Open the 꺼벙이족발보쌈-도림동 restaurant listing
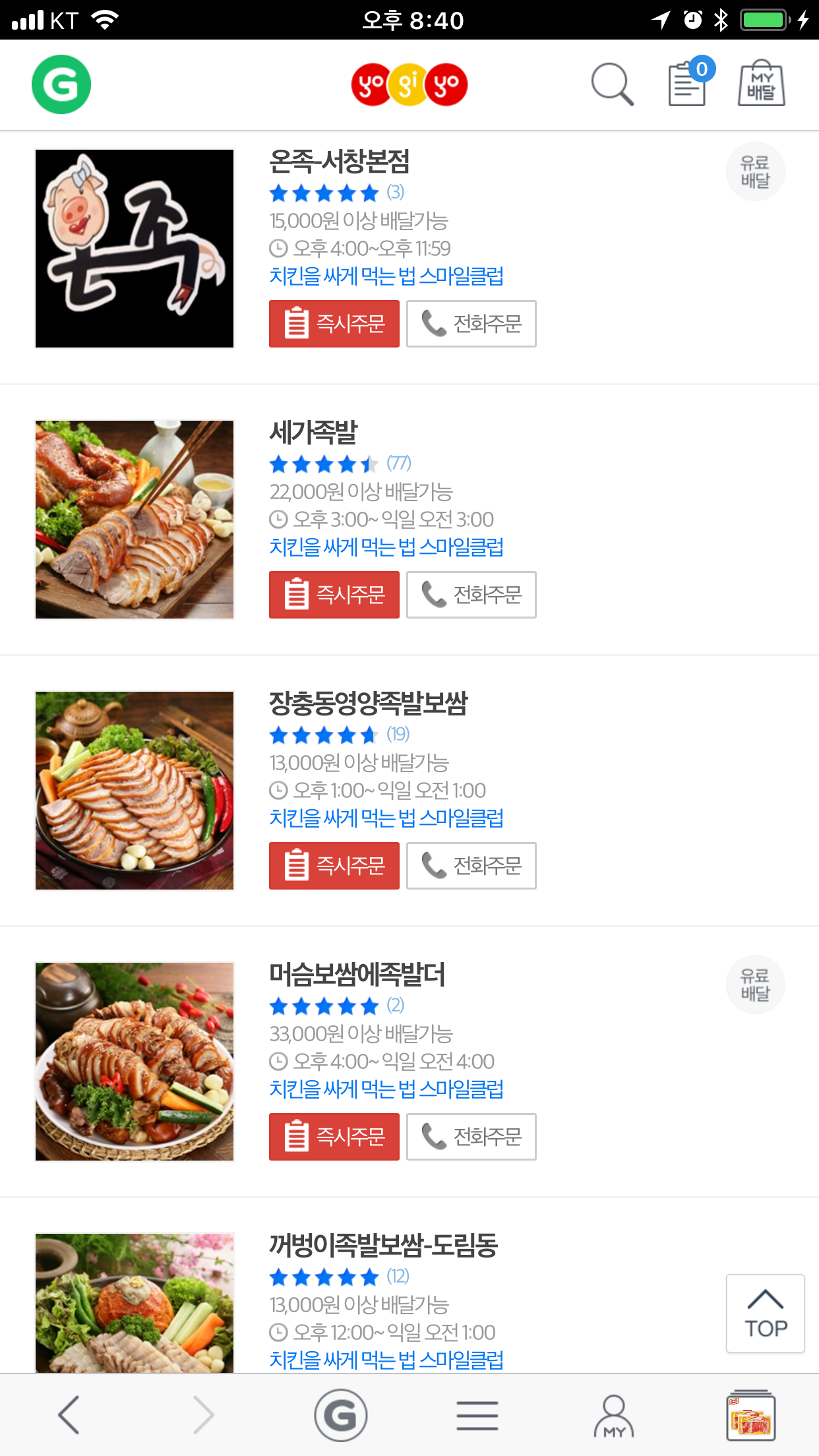The image size is (819, 1456). (x=383, y=1245)
